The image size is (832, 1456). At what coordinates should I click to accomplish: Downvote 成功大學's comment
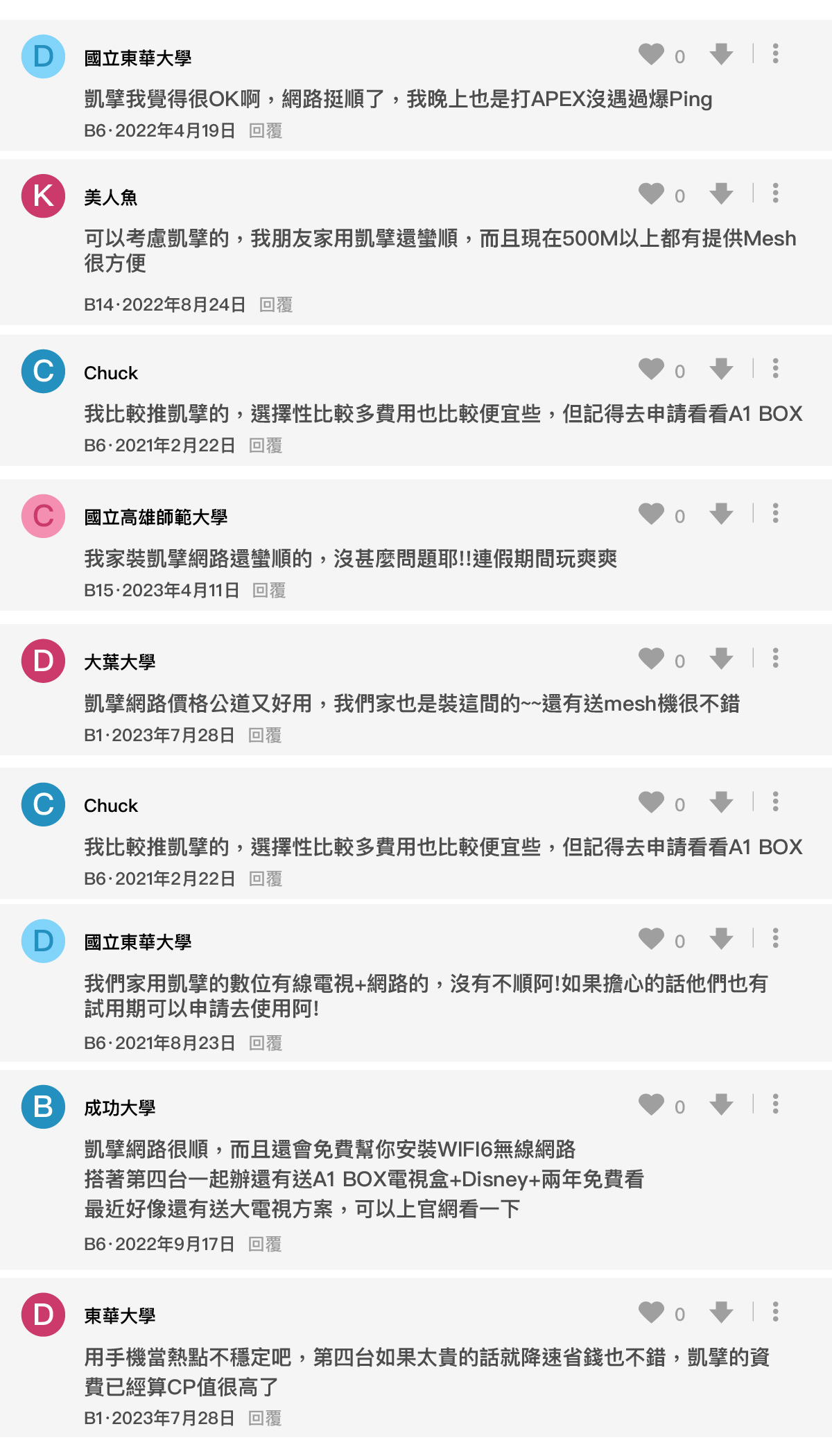coord(721,1104)
